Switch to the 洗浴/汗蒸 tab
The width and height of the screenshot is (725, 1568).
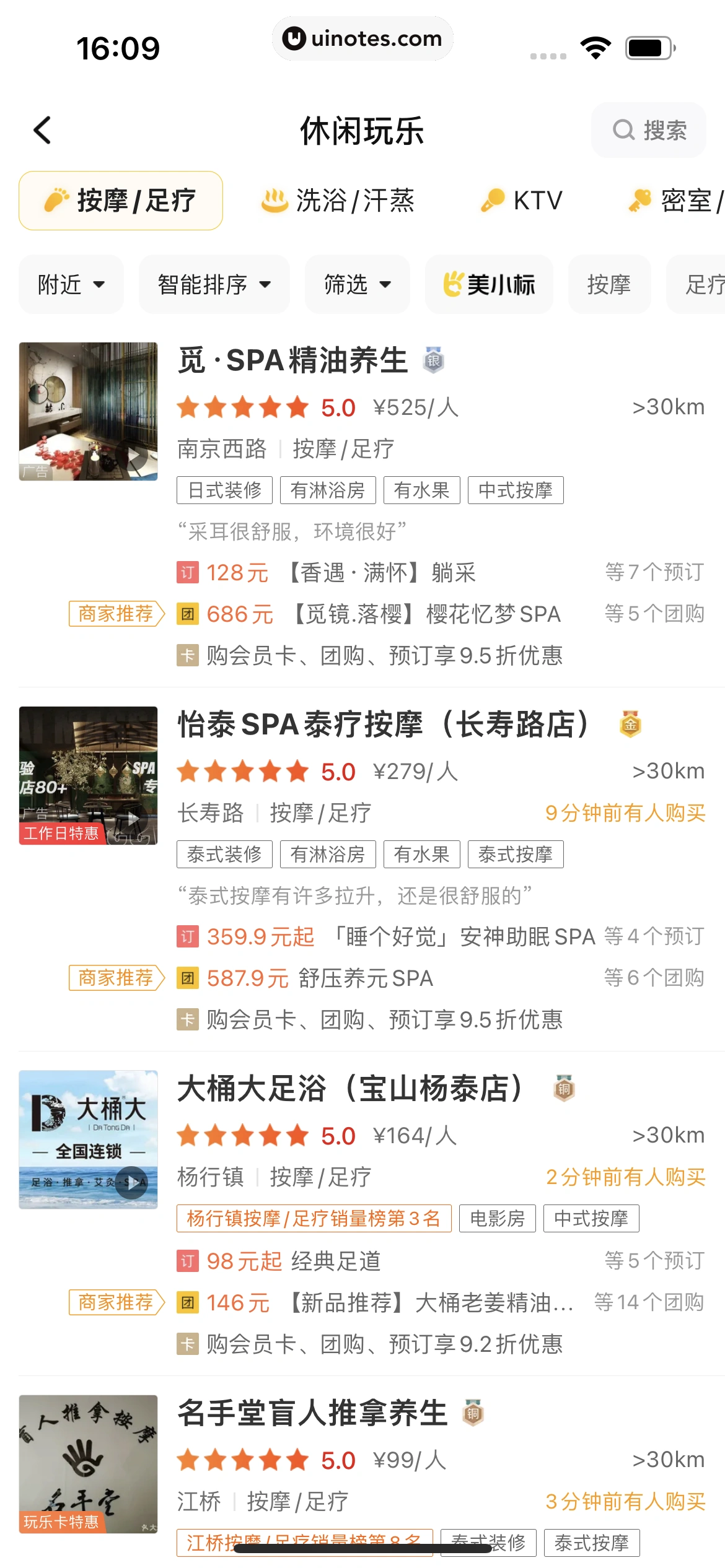click(338, 201)
